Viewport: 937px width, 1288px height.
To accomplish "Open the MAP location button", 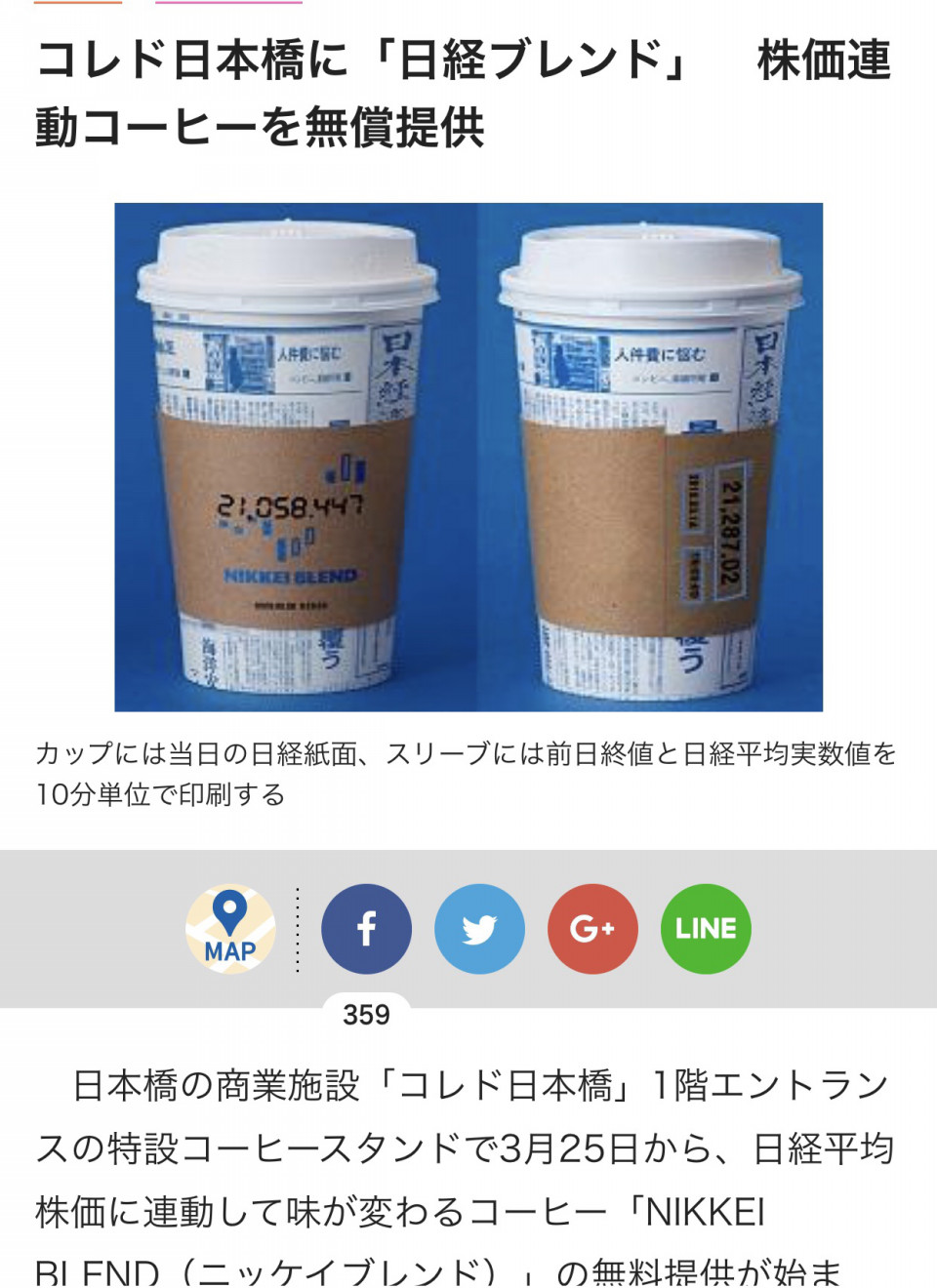I will [230, 929].
